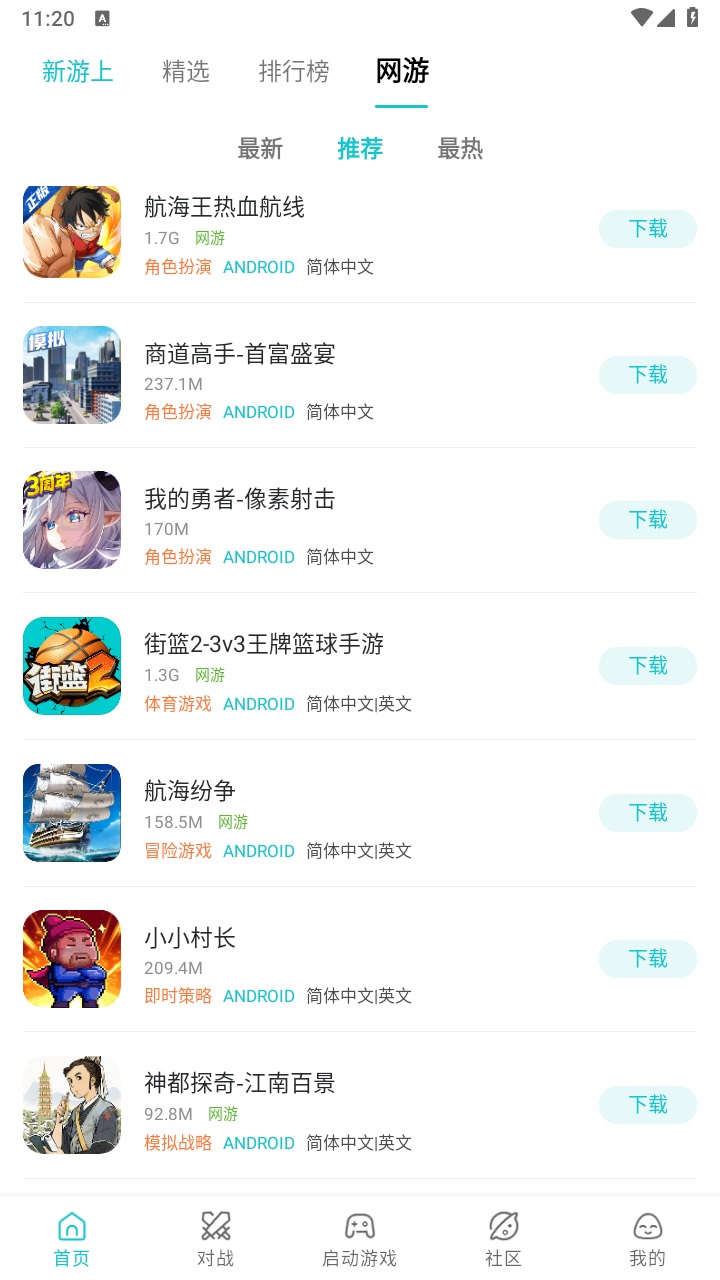The image size is (720, 1280).
Task: Open the 小小村长 pixel game icon
Action: pos(71,958)
